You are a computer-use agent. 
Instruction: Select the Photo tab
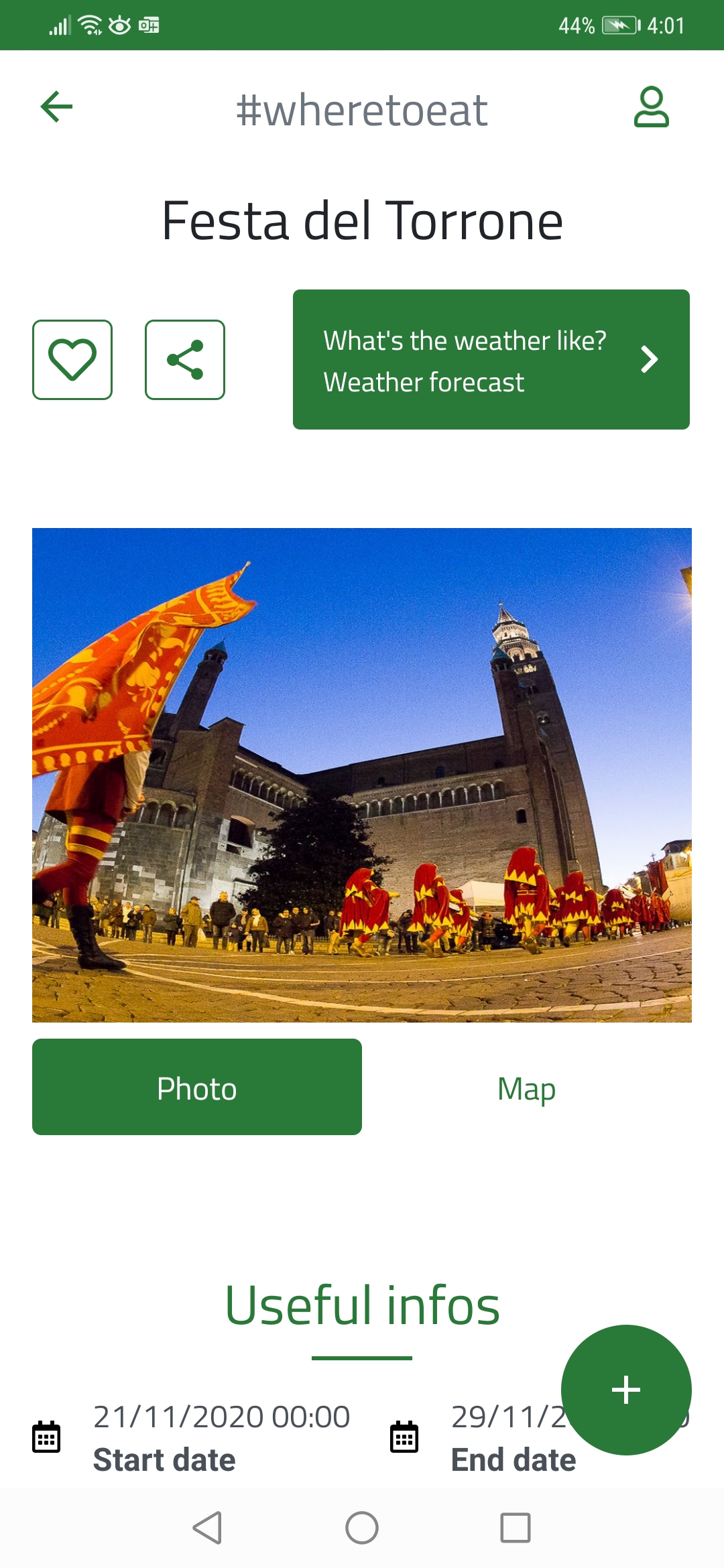pos(197,1088)
